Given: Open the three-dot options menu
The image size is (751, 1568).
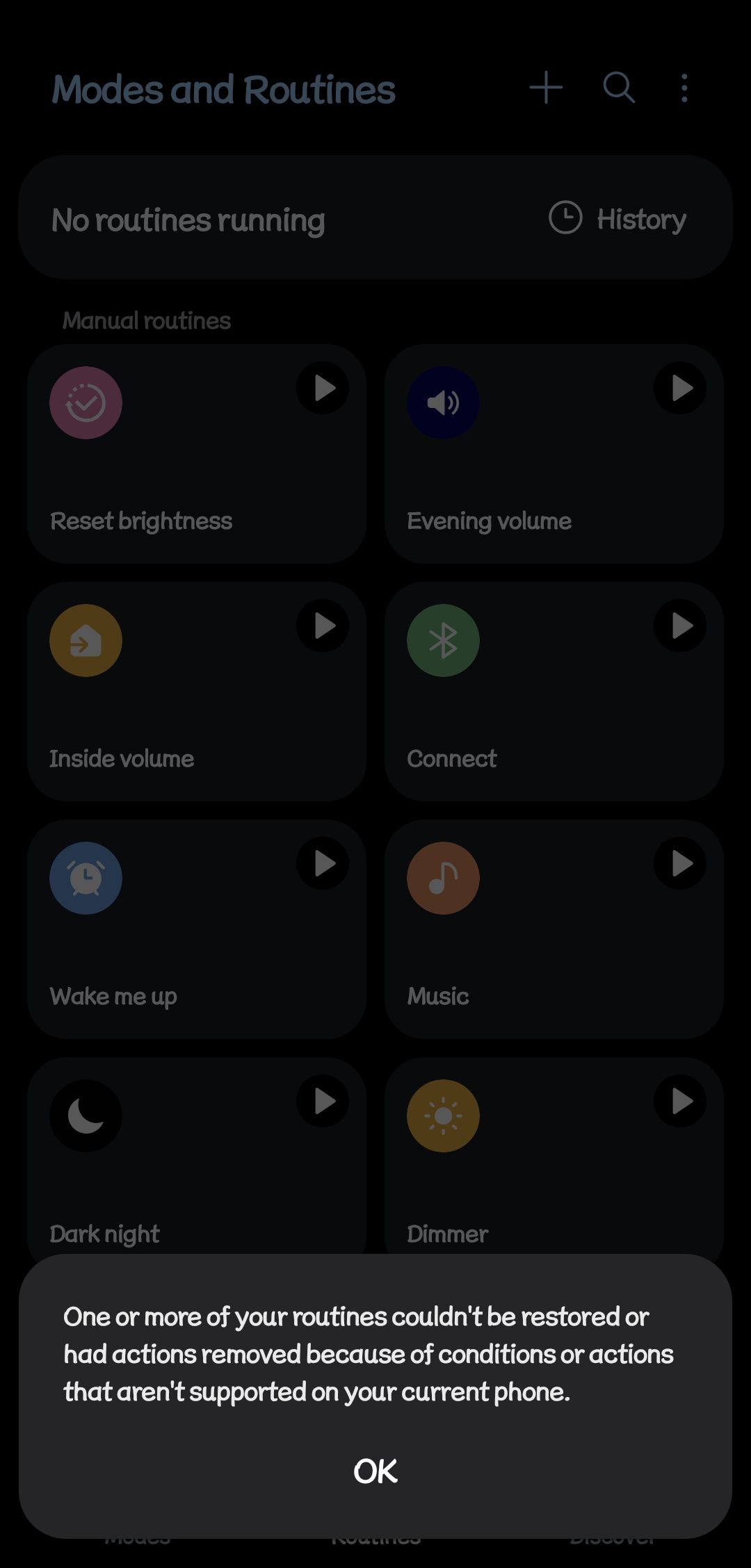Looking at the screenshot, I should tap(684, 88).
